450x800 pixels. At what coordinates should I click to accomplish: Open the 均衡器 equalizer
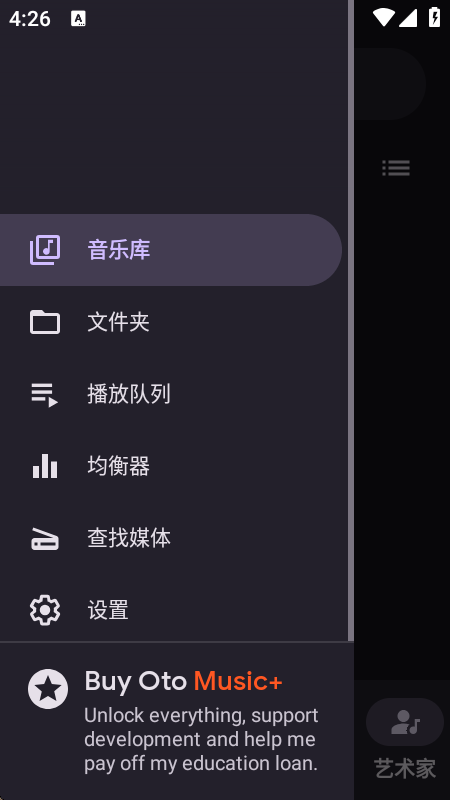(x=170, y=466)
